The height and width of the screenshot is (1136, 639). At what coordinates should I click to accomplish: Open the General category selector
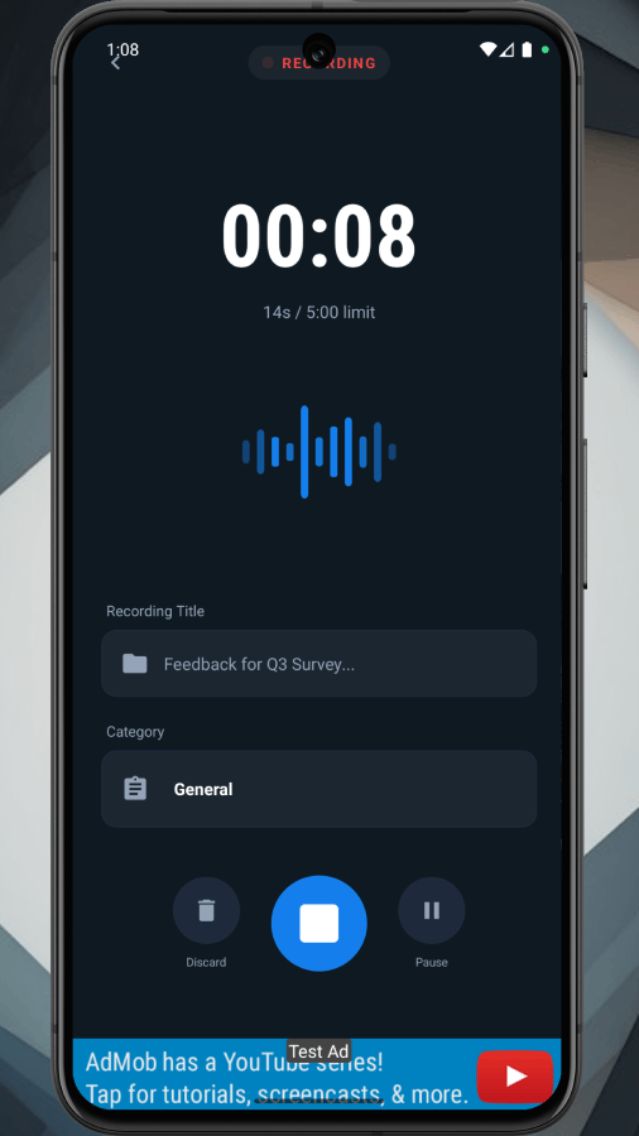(x=319, y=789)
